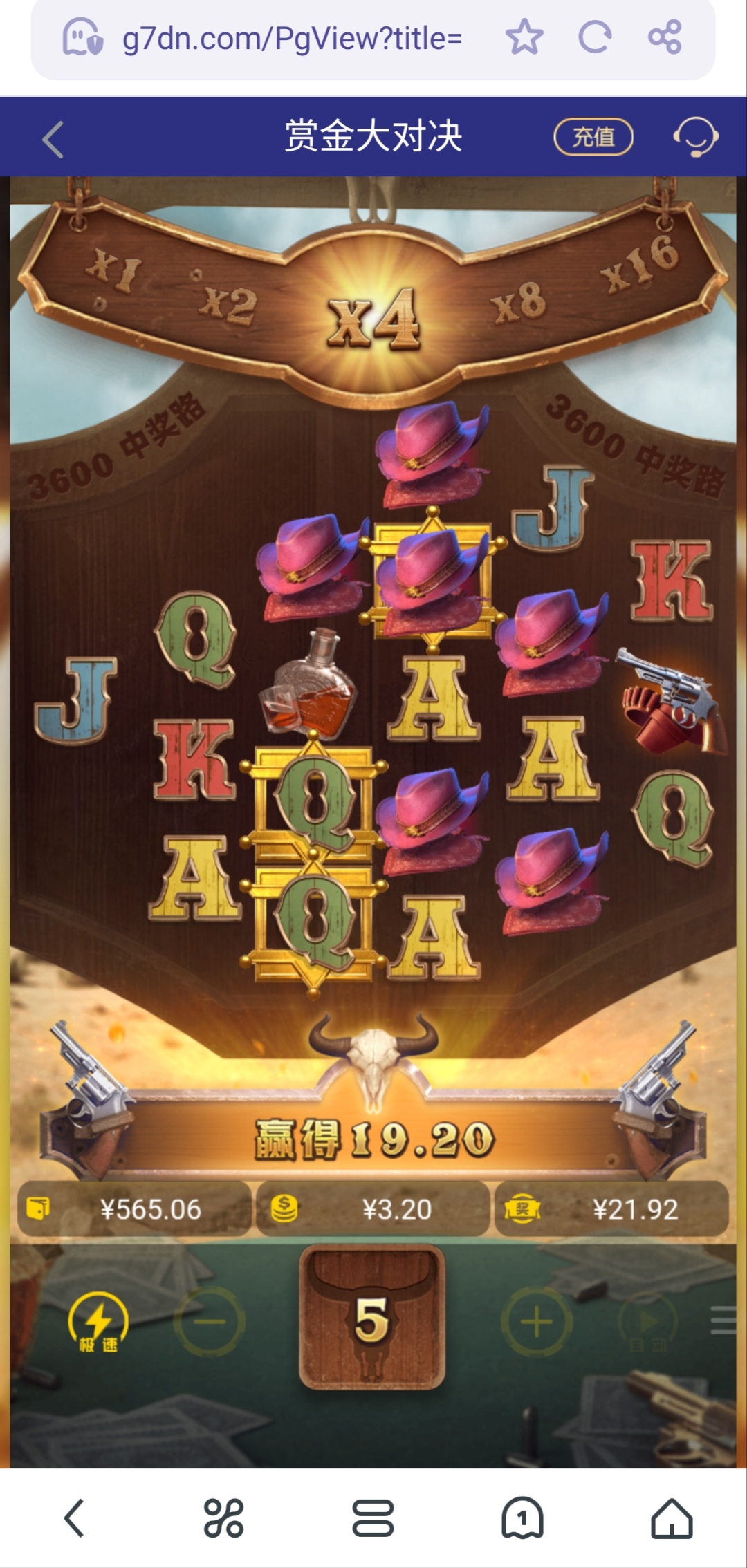Edit the g7dn.com URL address
Screen dimensions: 747x1568
click(x=292, y=39)
